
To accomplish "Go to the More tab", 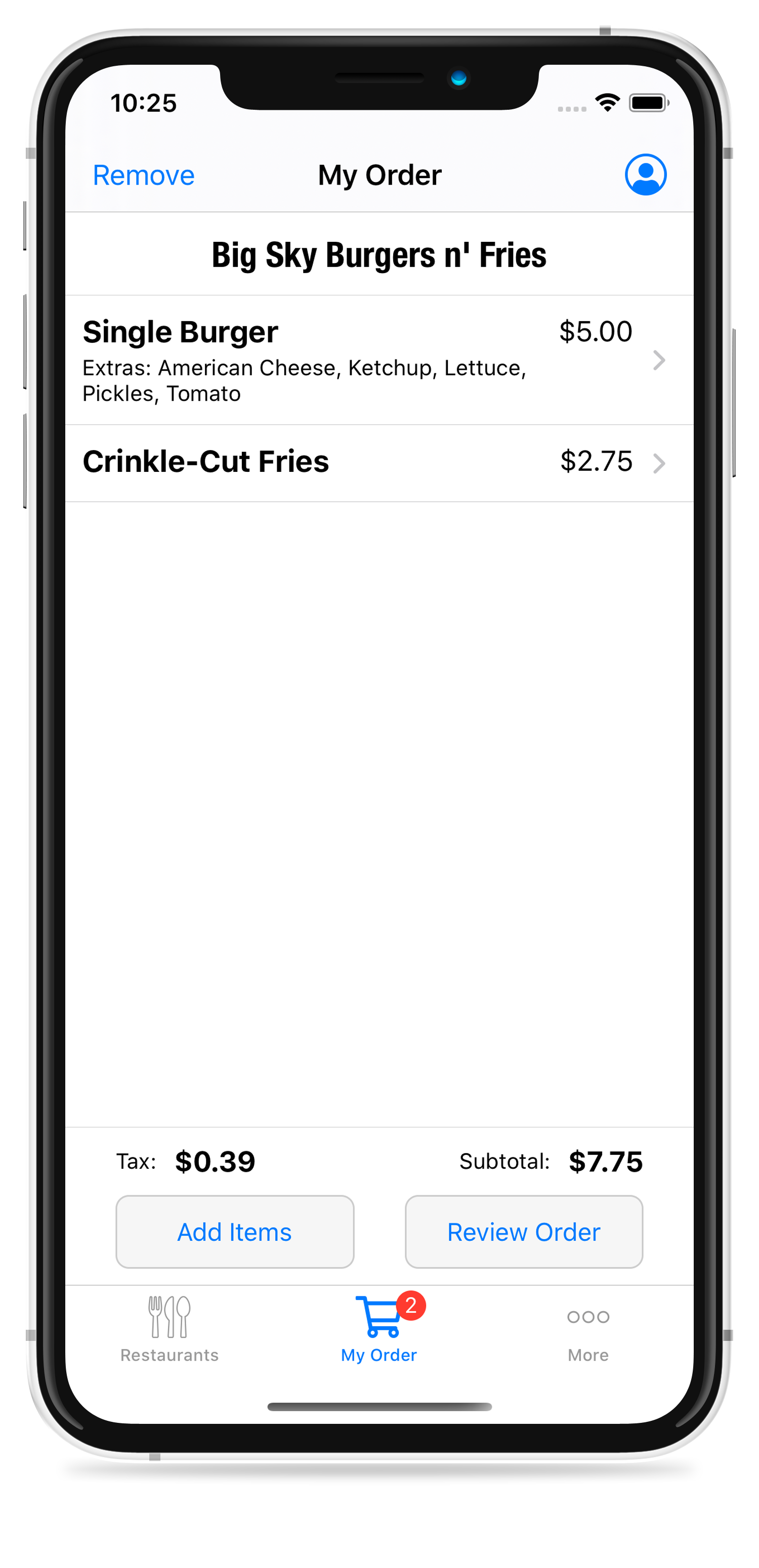I will click(x=588, y=1333).
